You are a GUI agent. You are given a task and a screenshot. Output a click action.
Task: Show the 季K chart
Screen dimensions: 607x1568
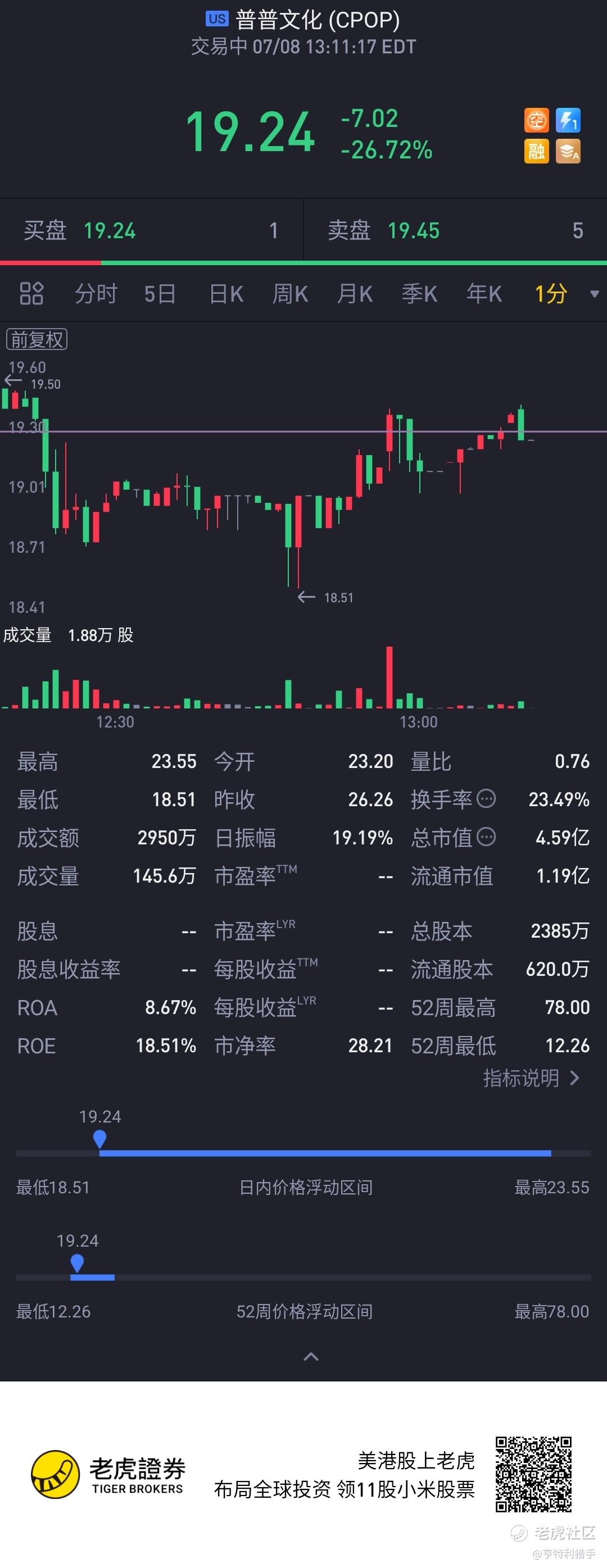tap(419, 294)
